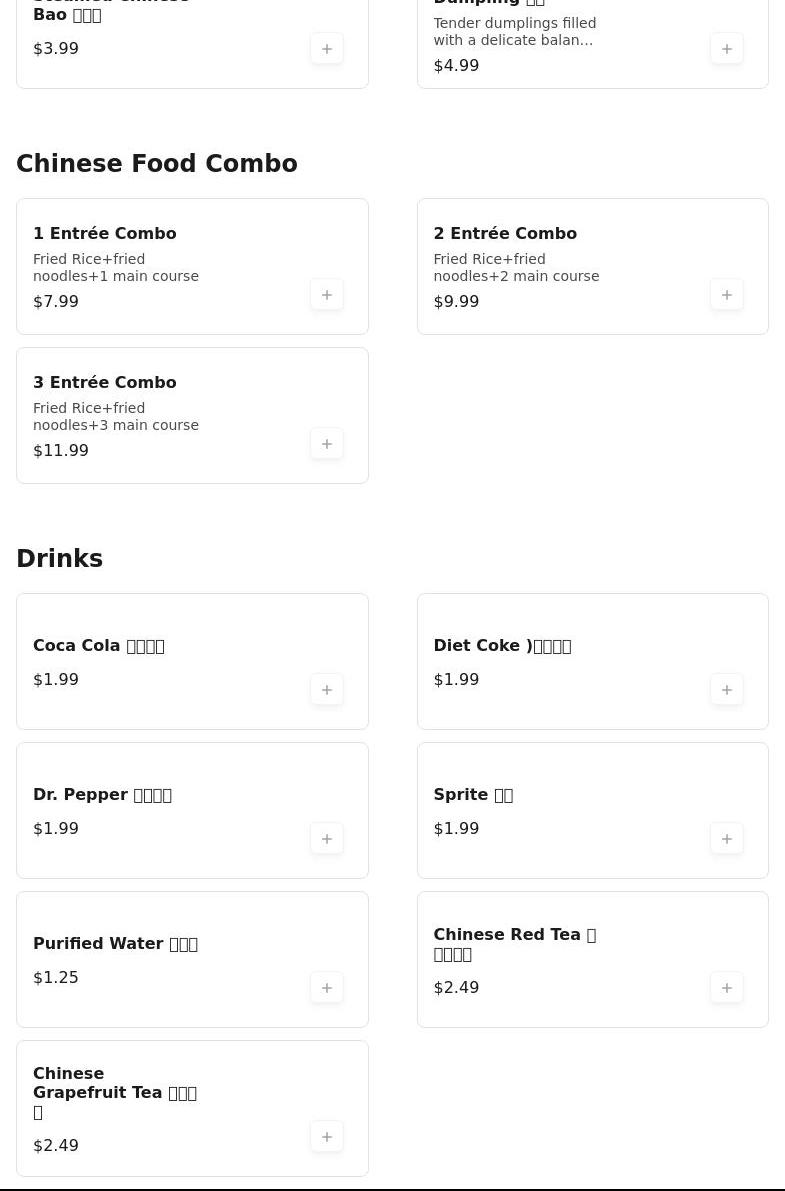This screenshot has width=785, height=1191.
Task: Add the Dumpling item using its plus button
Action: (x=727, y=48)
